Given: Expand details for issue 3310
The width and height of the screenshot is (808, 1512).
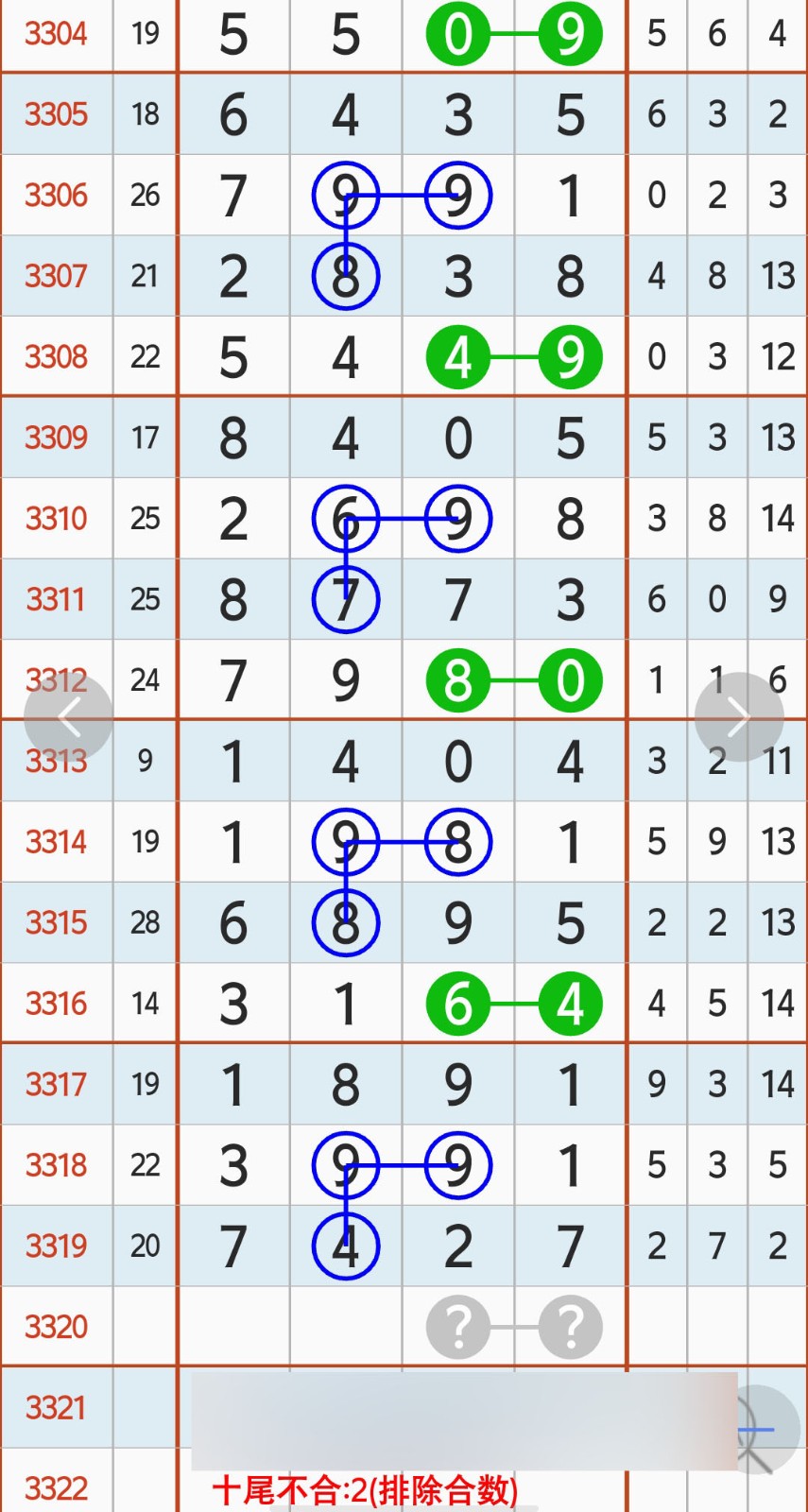Looking at the screenshot, I should point(56,518).
